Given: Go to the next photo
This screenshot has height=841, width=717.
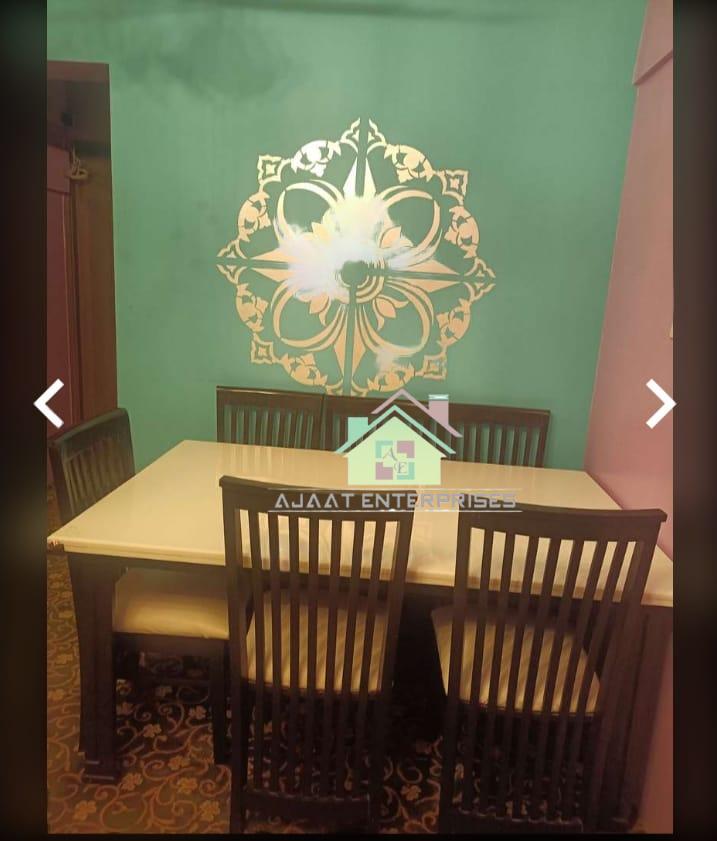Looking at the screenshot, I should (x=660, y=404).
